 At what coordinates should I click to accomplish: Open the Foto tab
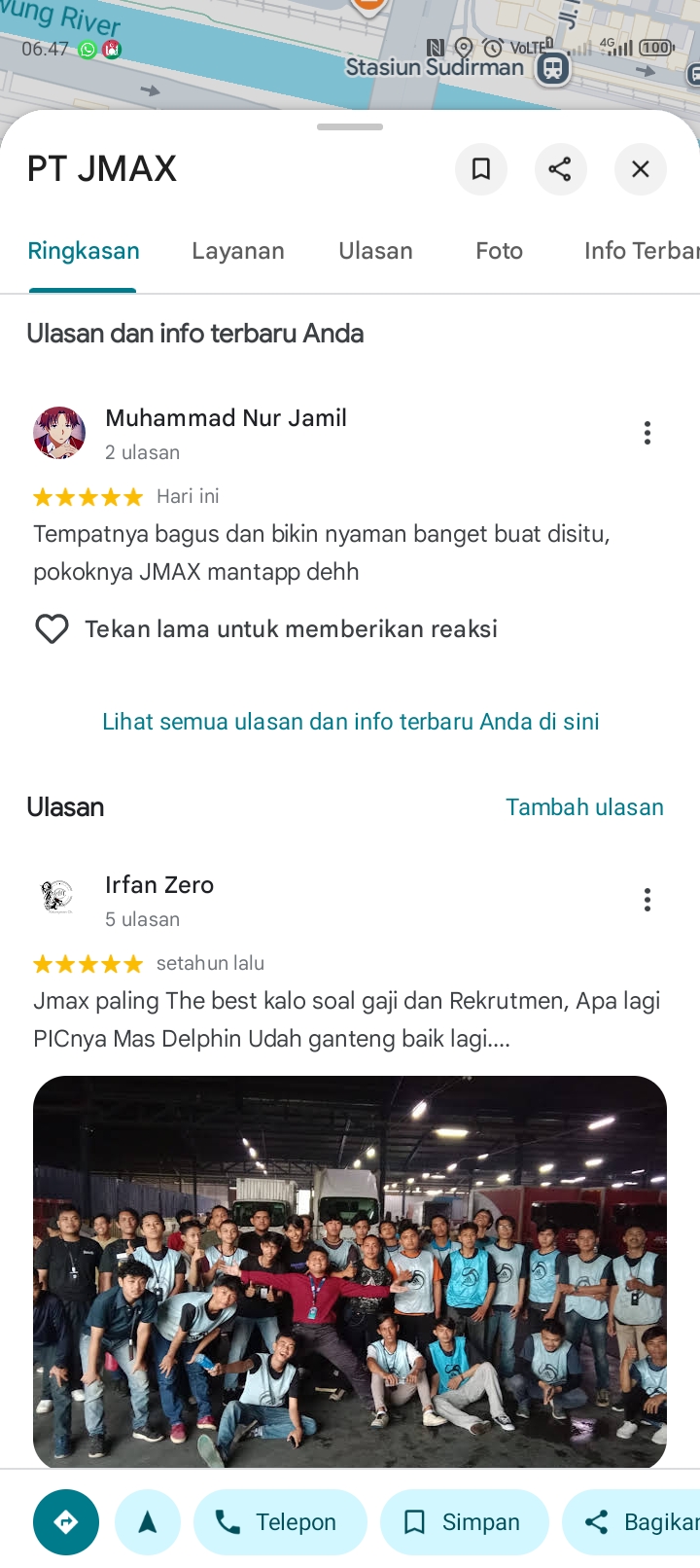(x=499, y=251)
